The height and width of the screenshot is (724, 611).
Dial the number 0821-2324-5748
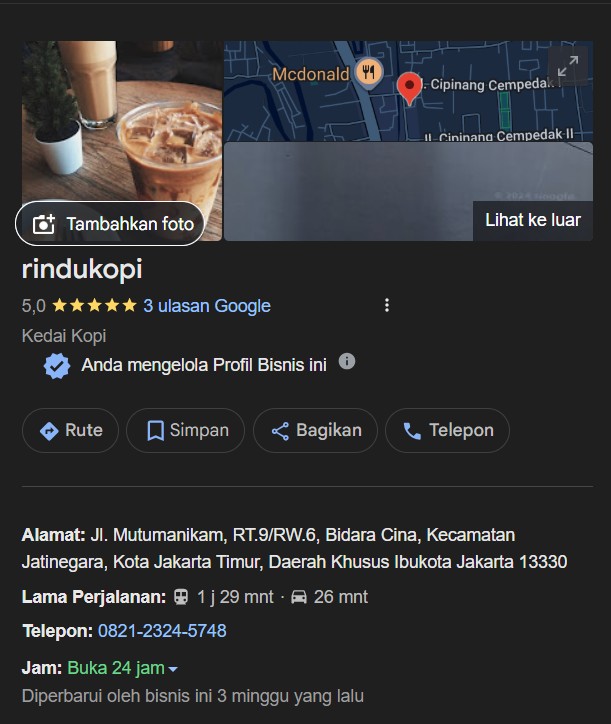pos(162,631)
